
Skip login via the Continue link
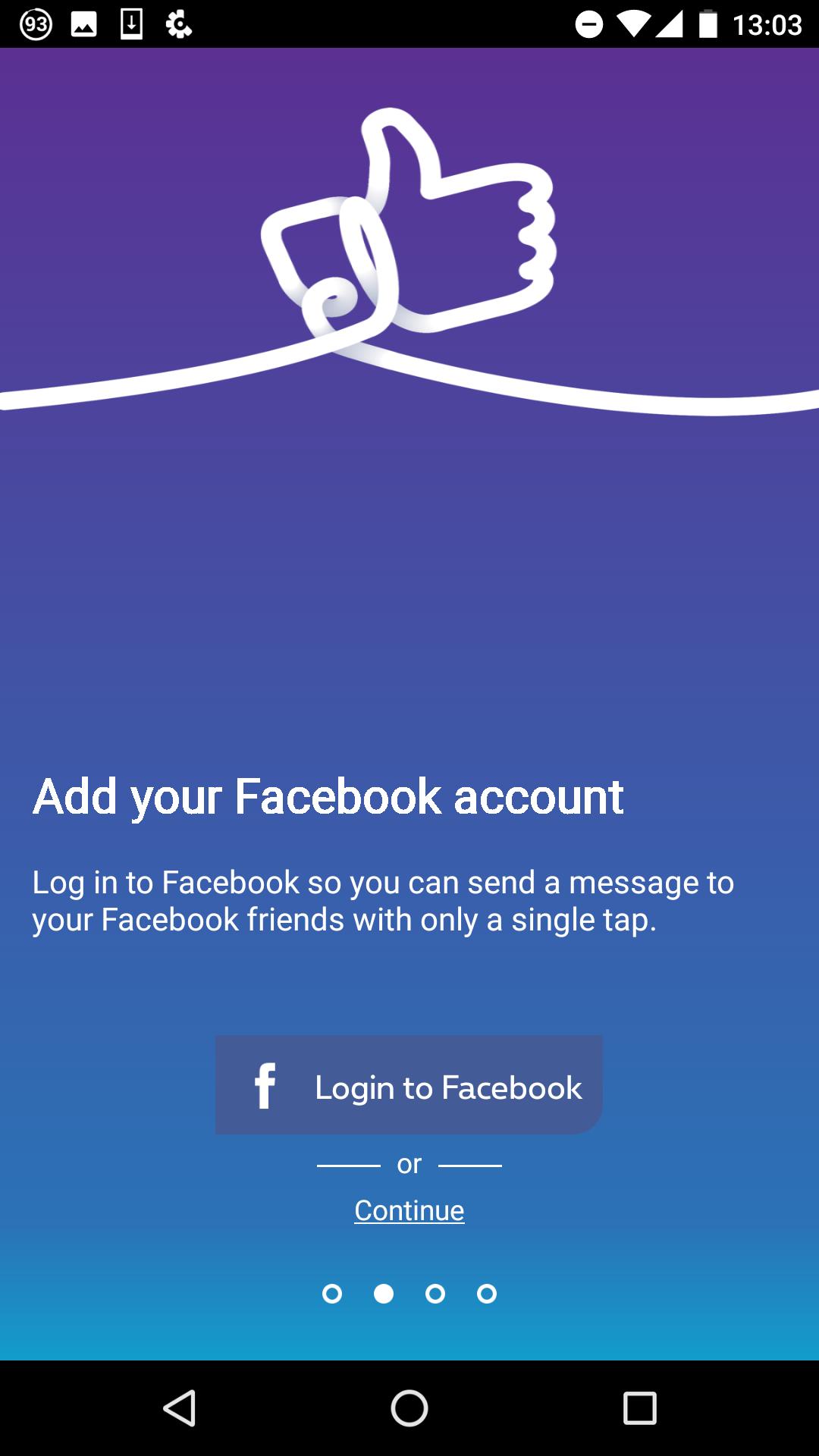tap(409, 1210)
